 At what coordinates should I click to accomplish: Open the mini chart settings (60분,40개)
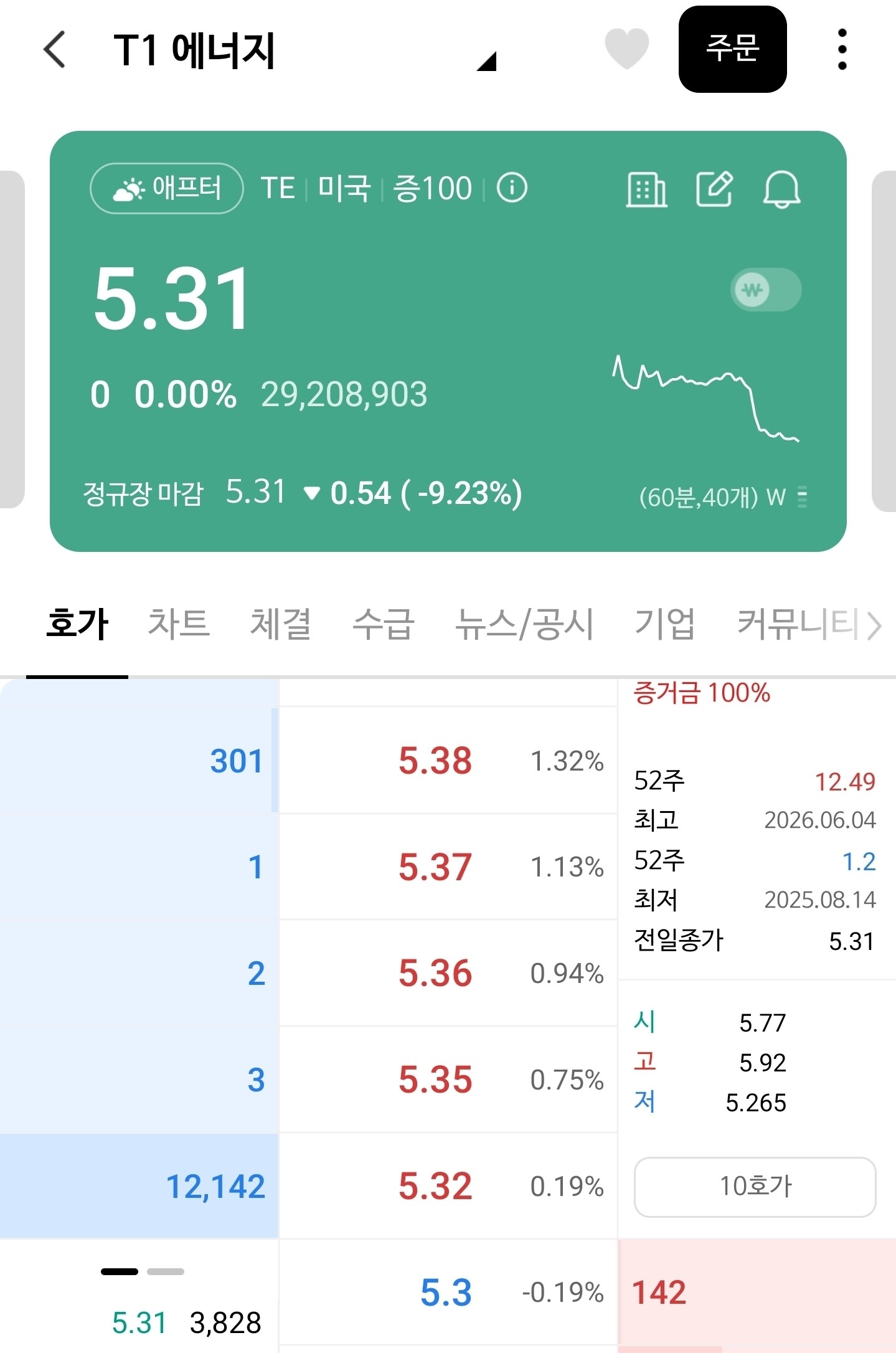click(722, 497)
